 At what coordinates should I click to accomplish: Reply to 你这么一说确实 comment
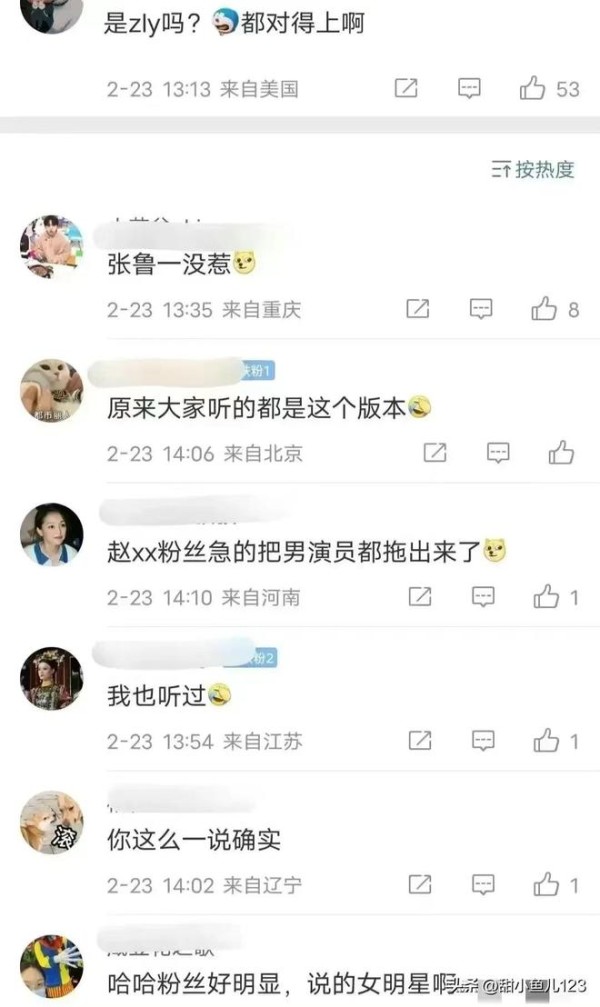[483, 885]
